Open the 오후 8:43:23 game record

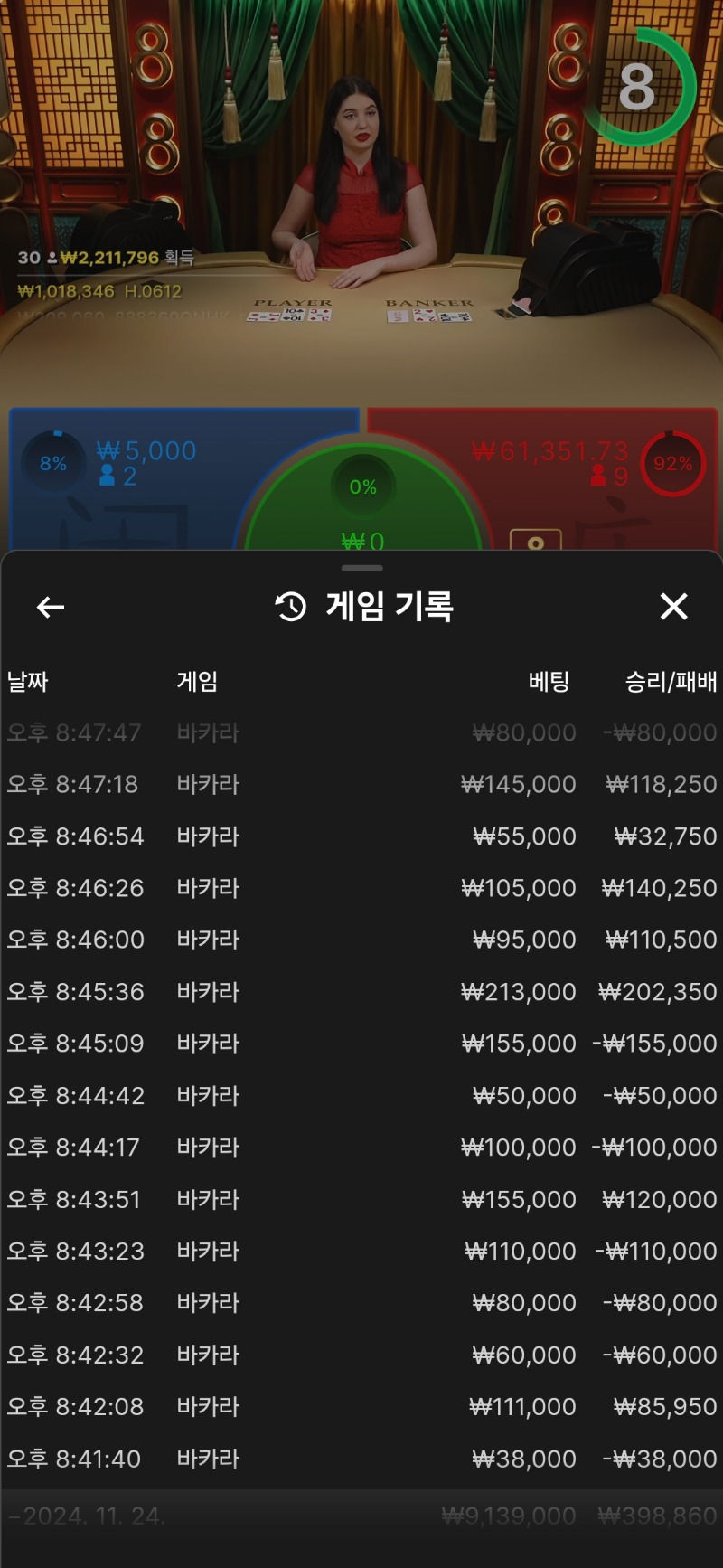(x=361, y=1252)
